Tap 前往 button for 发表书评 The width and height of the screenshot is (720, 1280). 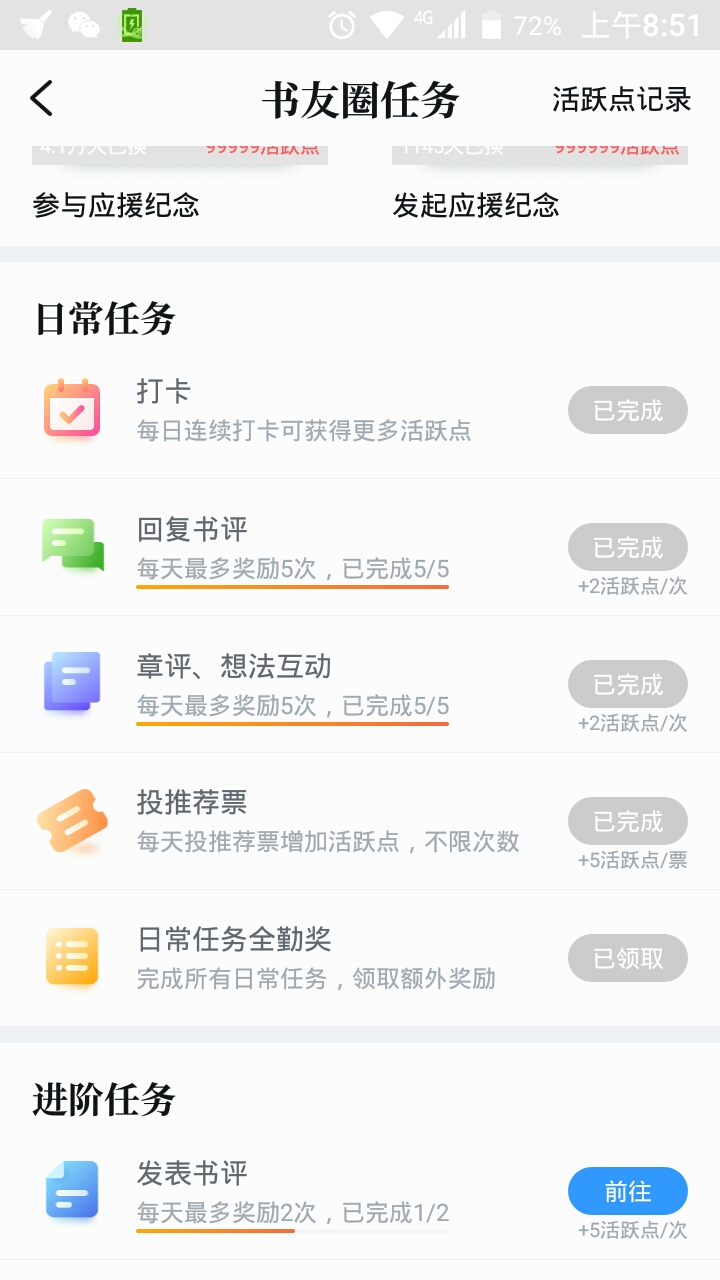tap(628, 1191)
